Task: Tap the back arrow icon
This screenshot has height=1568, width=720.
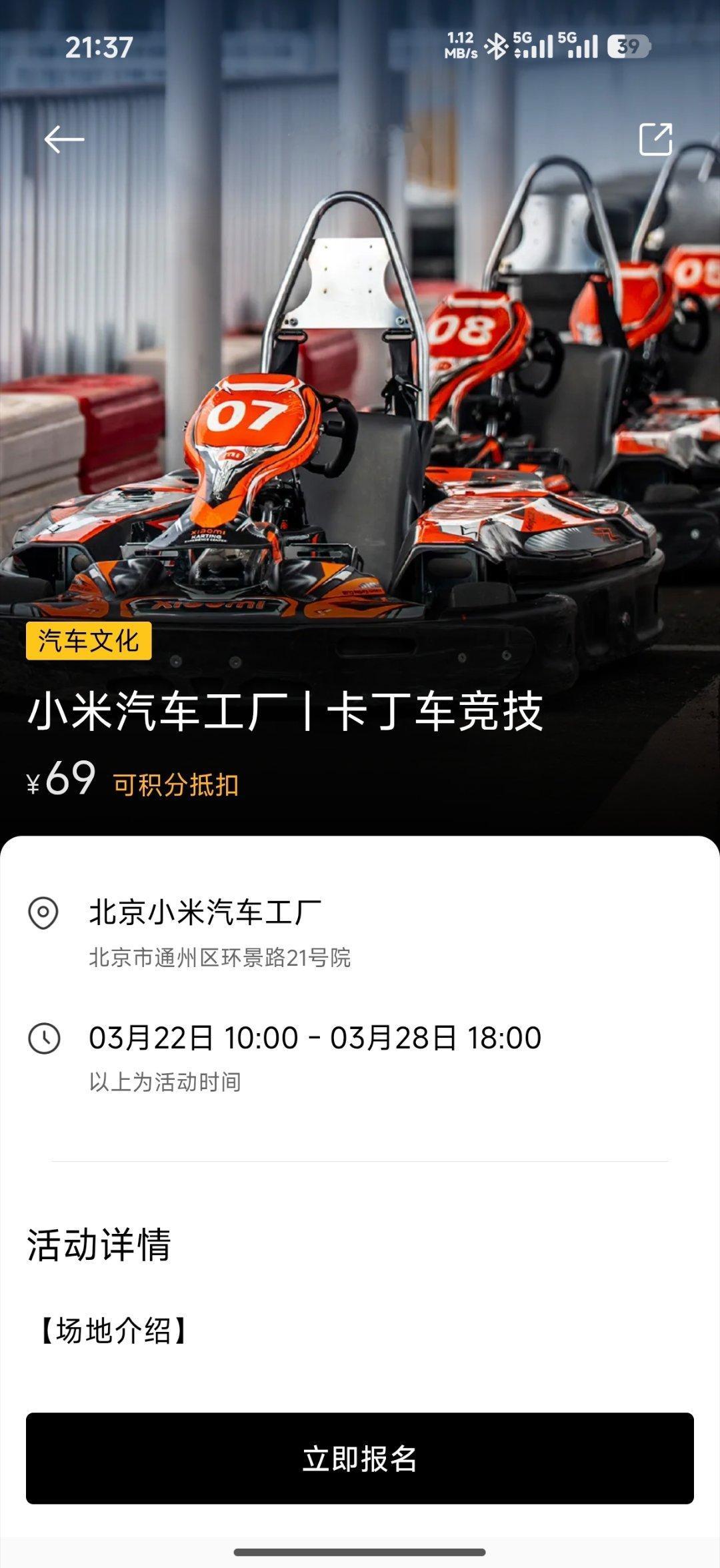Action: [63, 139]
